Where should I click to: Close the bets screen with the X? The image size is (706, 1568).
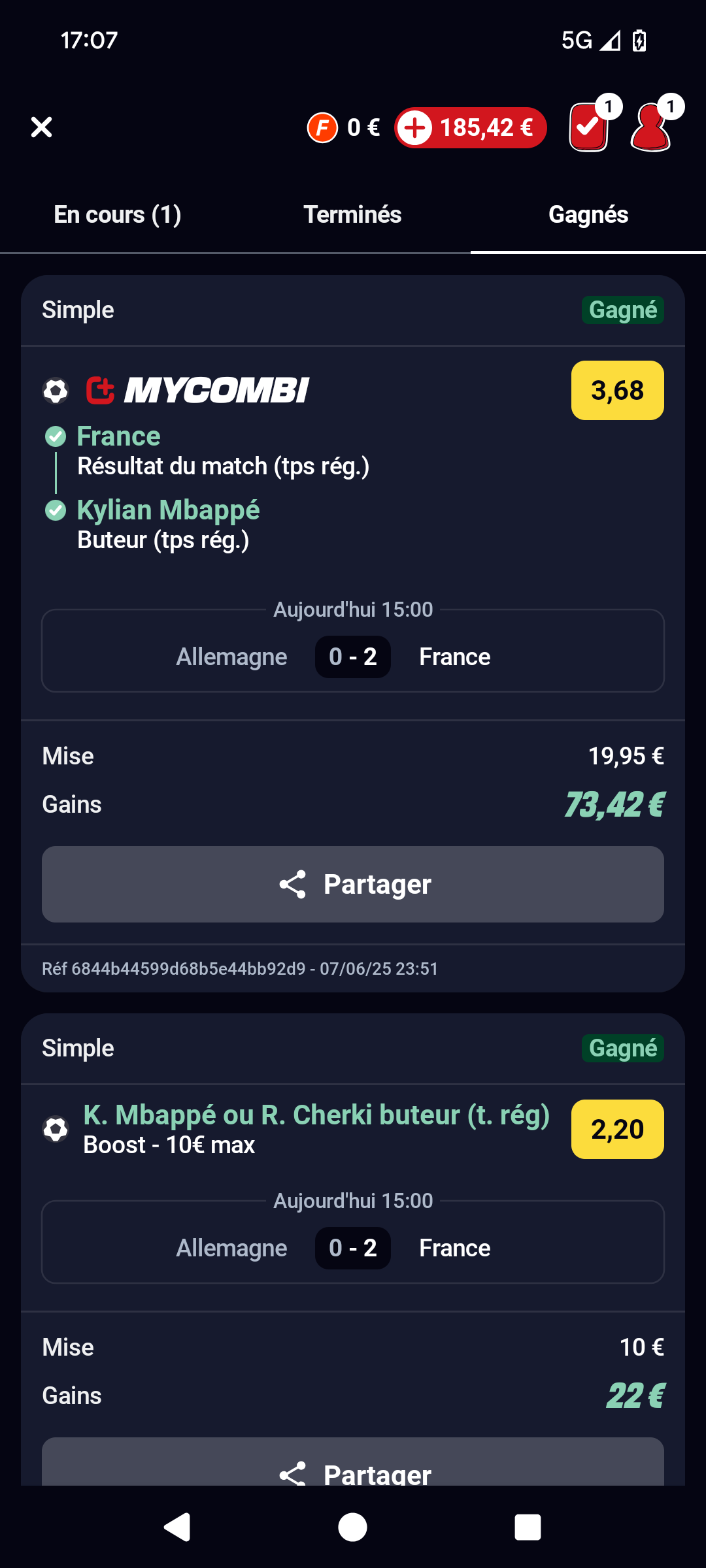click(41, 127)
